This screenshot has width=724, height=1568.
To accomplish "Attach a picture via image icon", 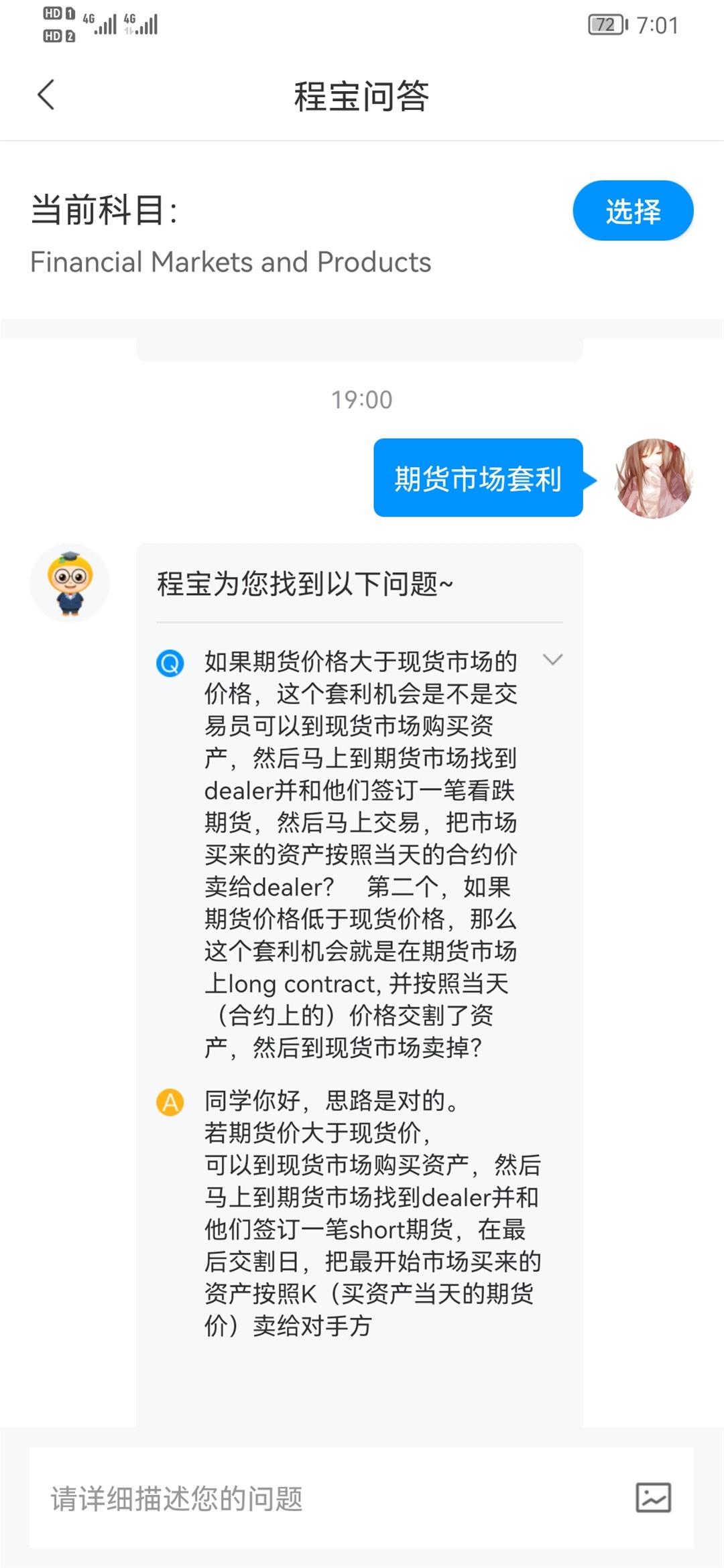I will tap(653, 1498).
